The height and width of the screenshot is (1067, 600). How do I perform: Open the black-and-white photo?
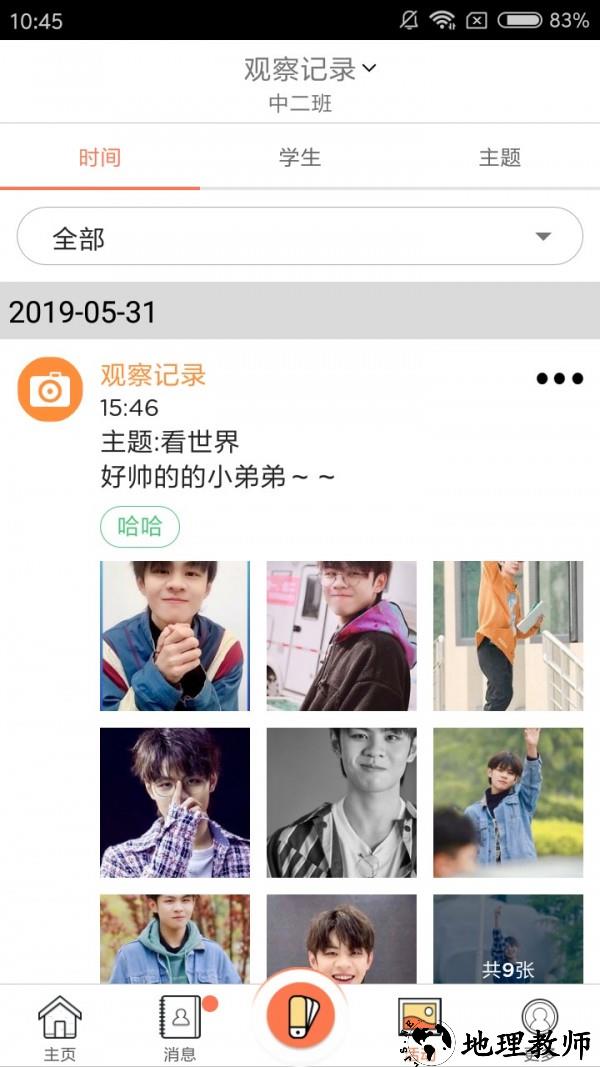(341, 803)
